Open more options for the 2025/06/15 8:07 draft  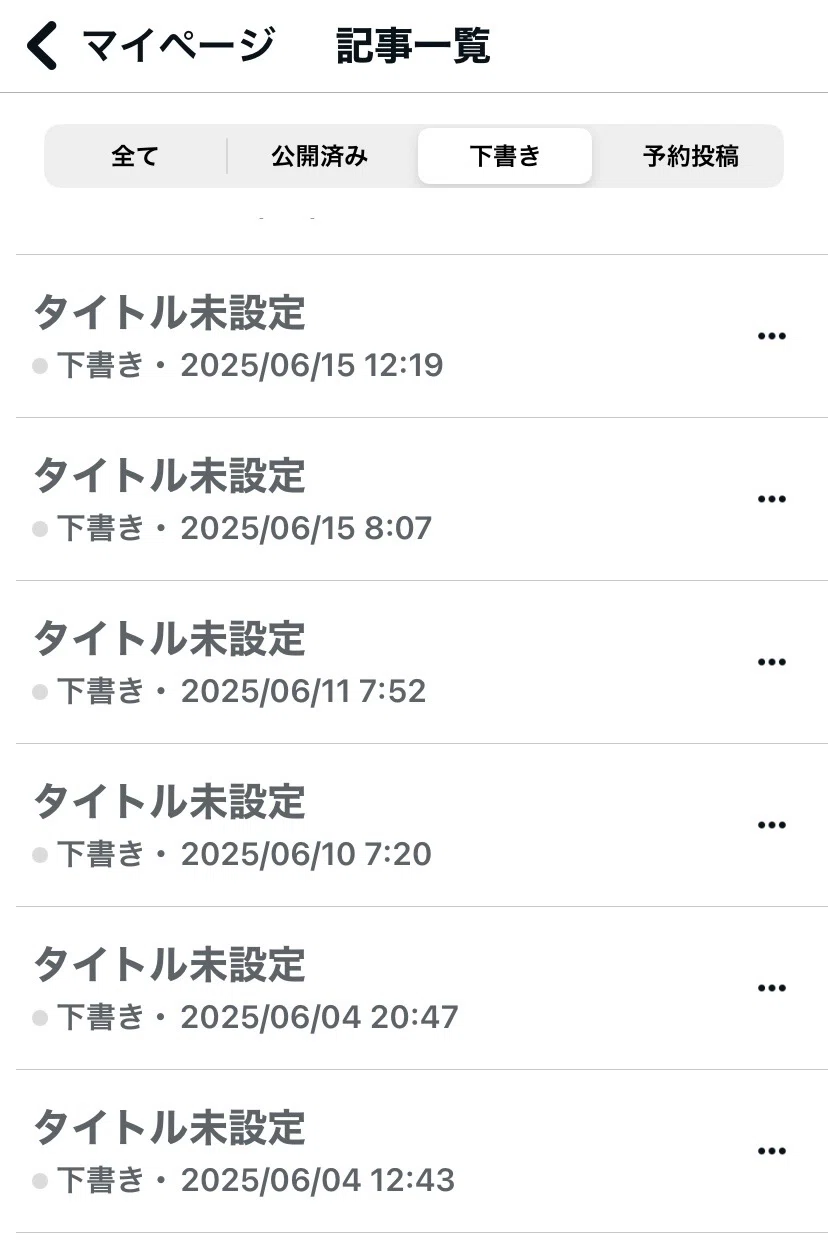771,499
